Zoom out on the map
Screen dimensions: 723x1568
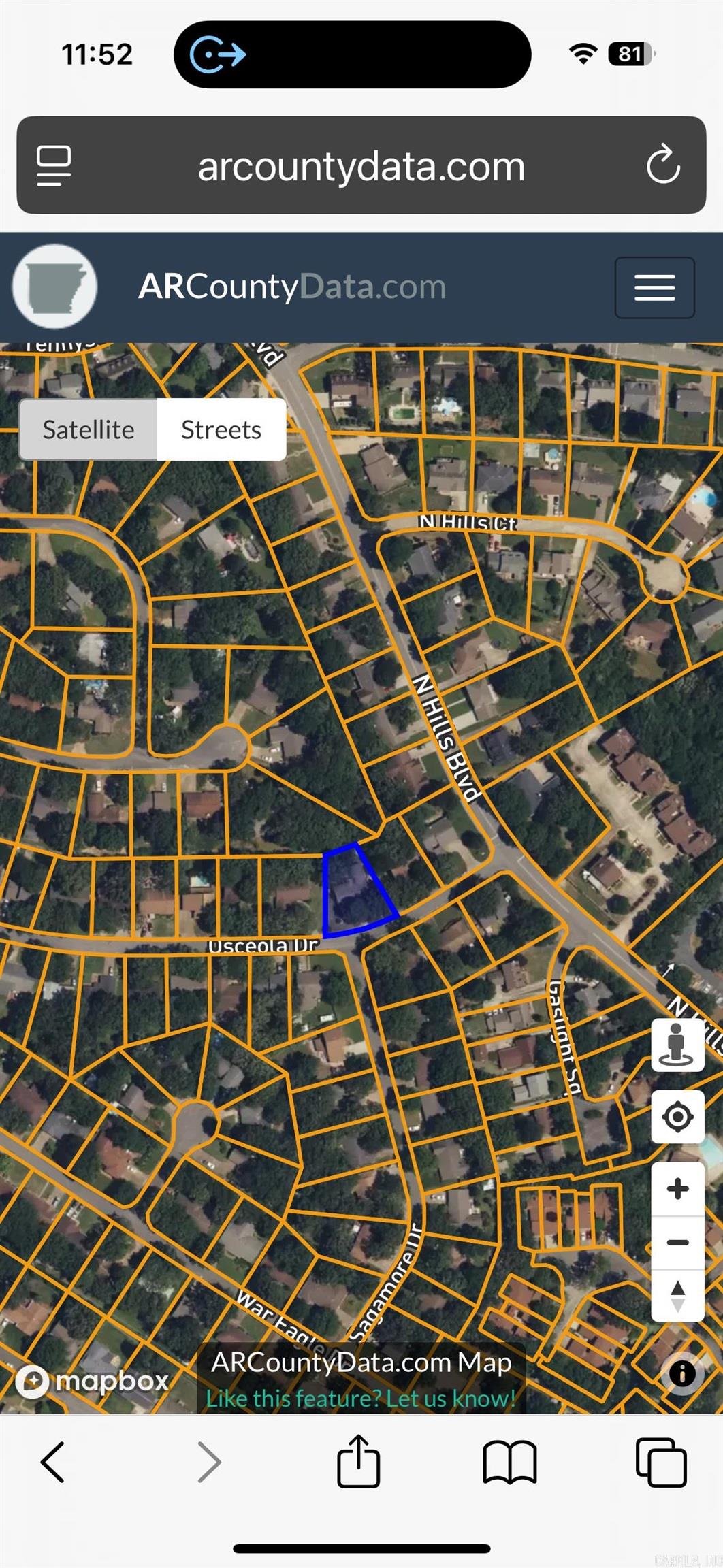point(677,1243)
